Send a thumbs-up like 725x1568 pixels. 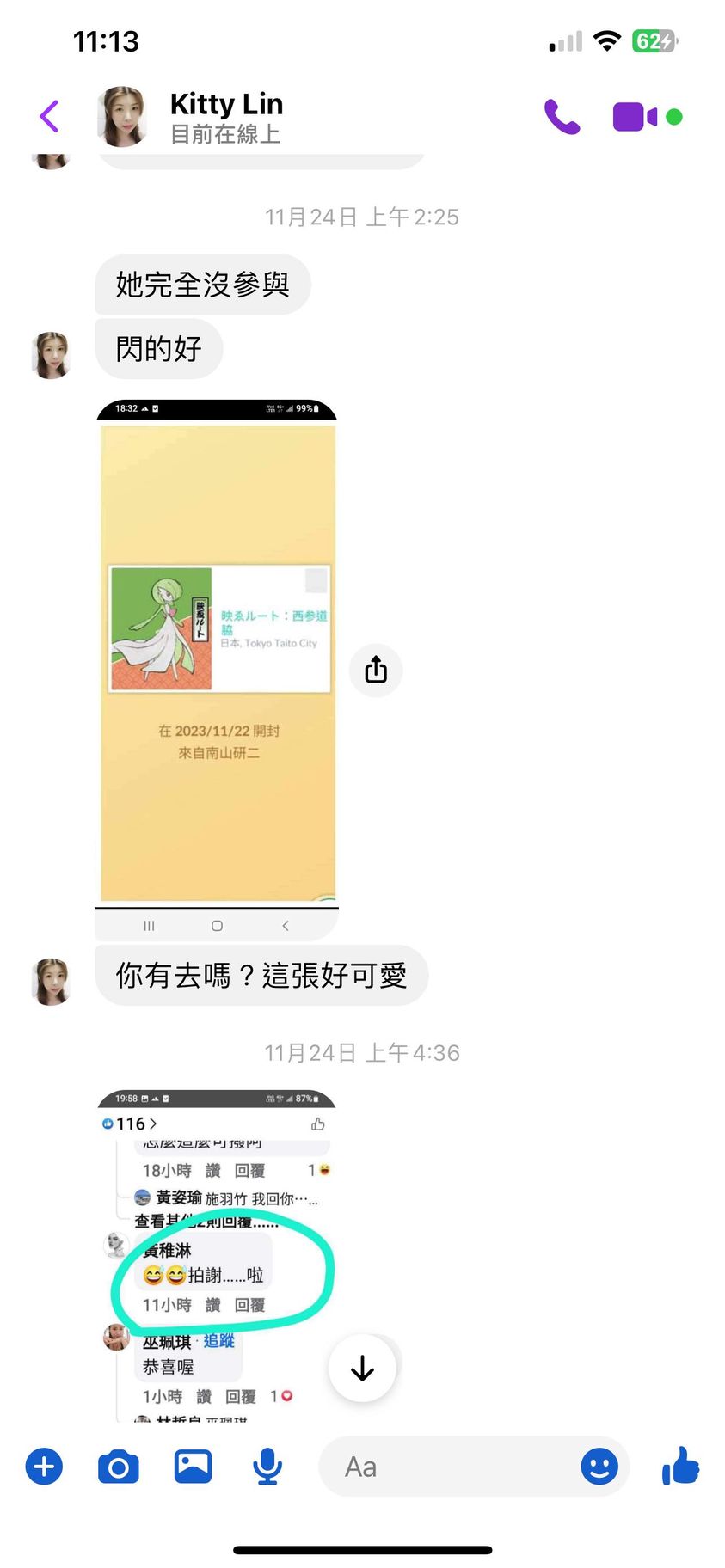(680, 1465)
